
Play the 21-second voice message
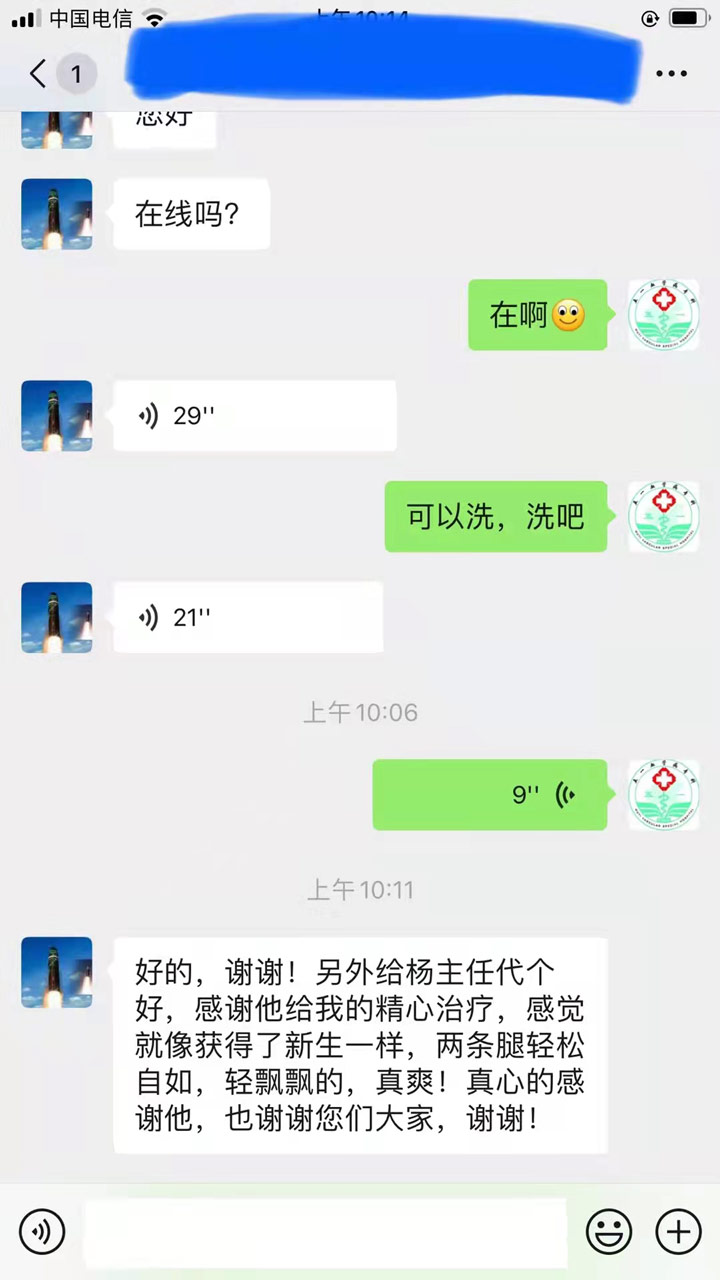247,618
